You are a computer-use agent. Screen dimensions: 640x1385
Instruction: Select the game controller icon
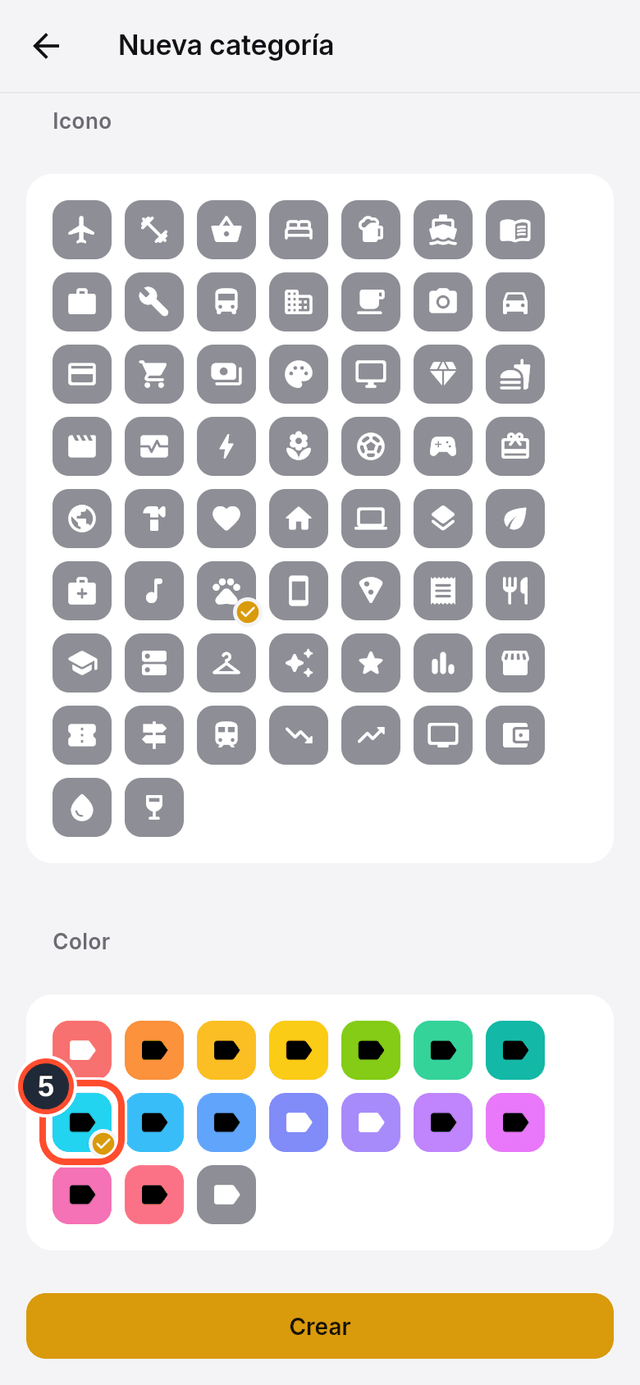tap(443, 446)
